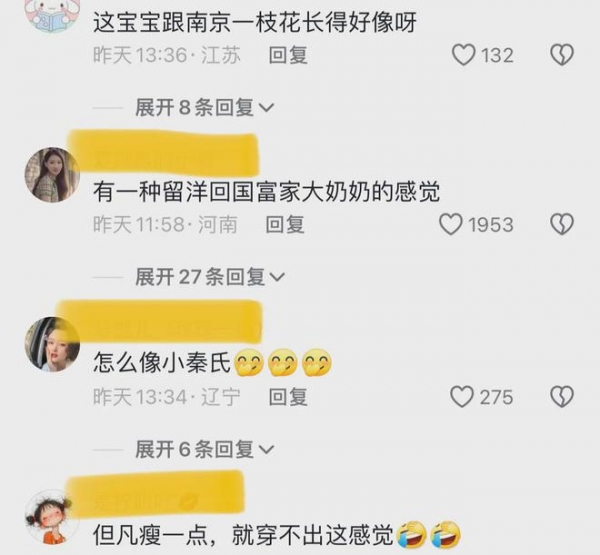
Task: Expand 27 replies under 河南 comment
Action: click(210, 277)
